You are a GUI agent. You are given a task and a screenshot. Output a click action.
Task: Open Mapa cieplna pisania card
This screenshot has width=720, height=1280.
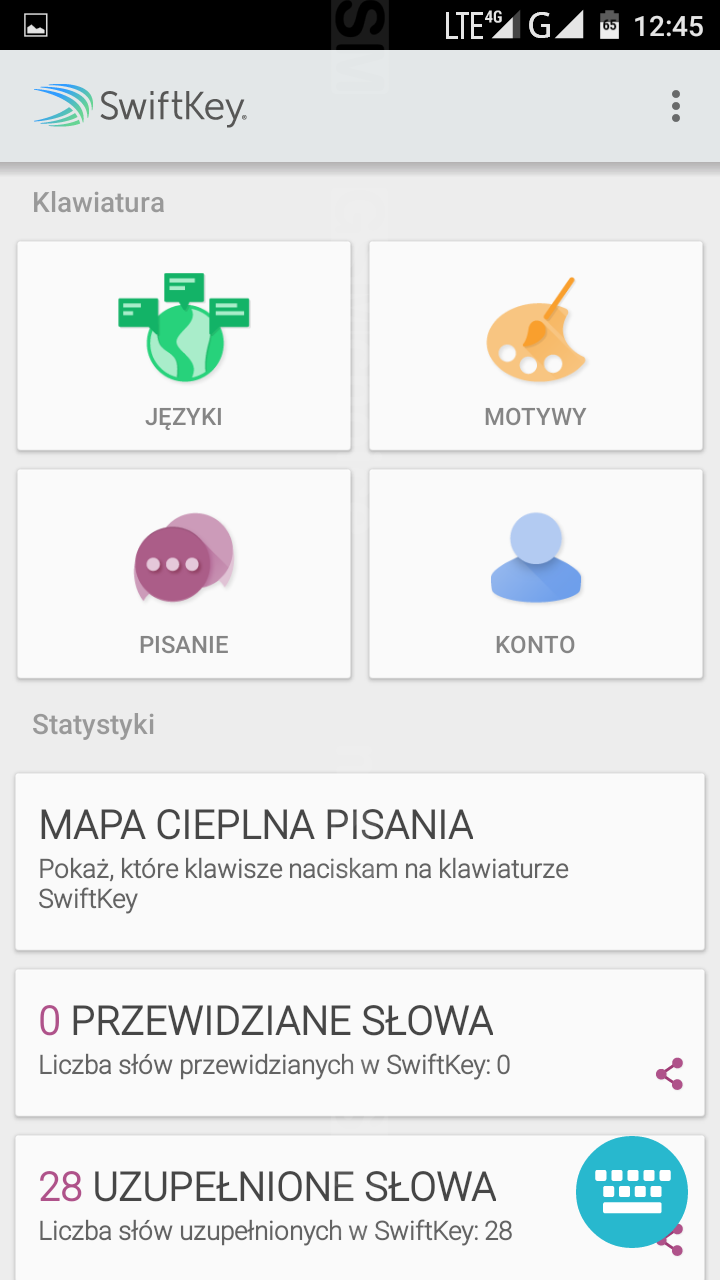point(360,861)
